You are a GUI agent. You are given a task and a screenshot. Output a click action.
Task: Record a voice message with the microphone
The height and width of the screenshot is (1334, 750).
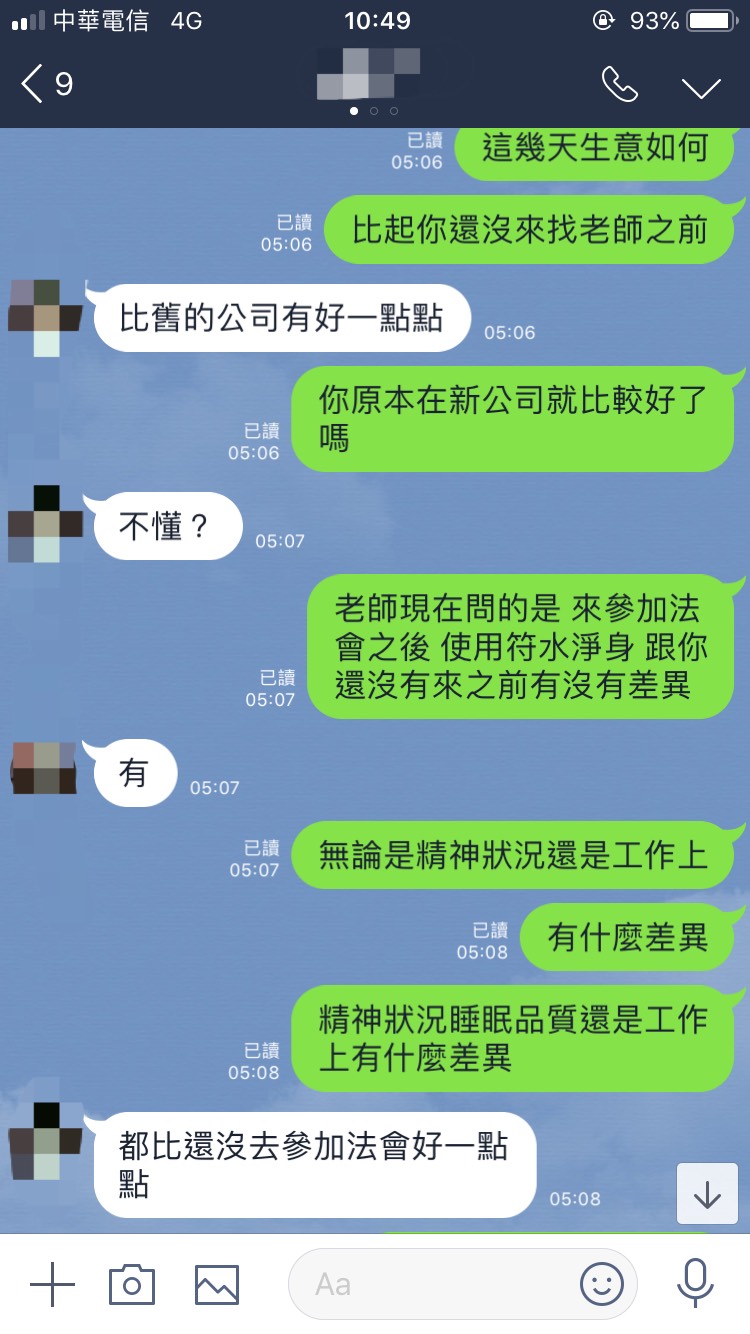click(x=693, y=1284)
